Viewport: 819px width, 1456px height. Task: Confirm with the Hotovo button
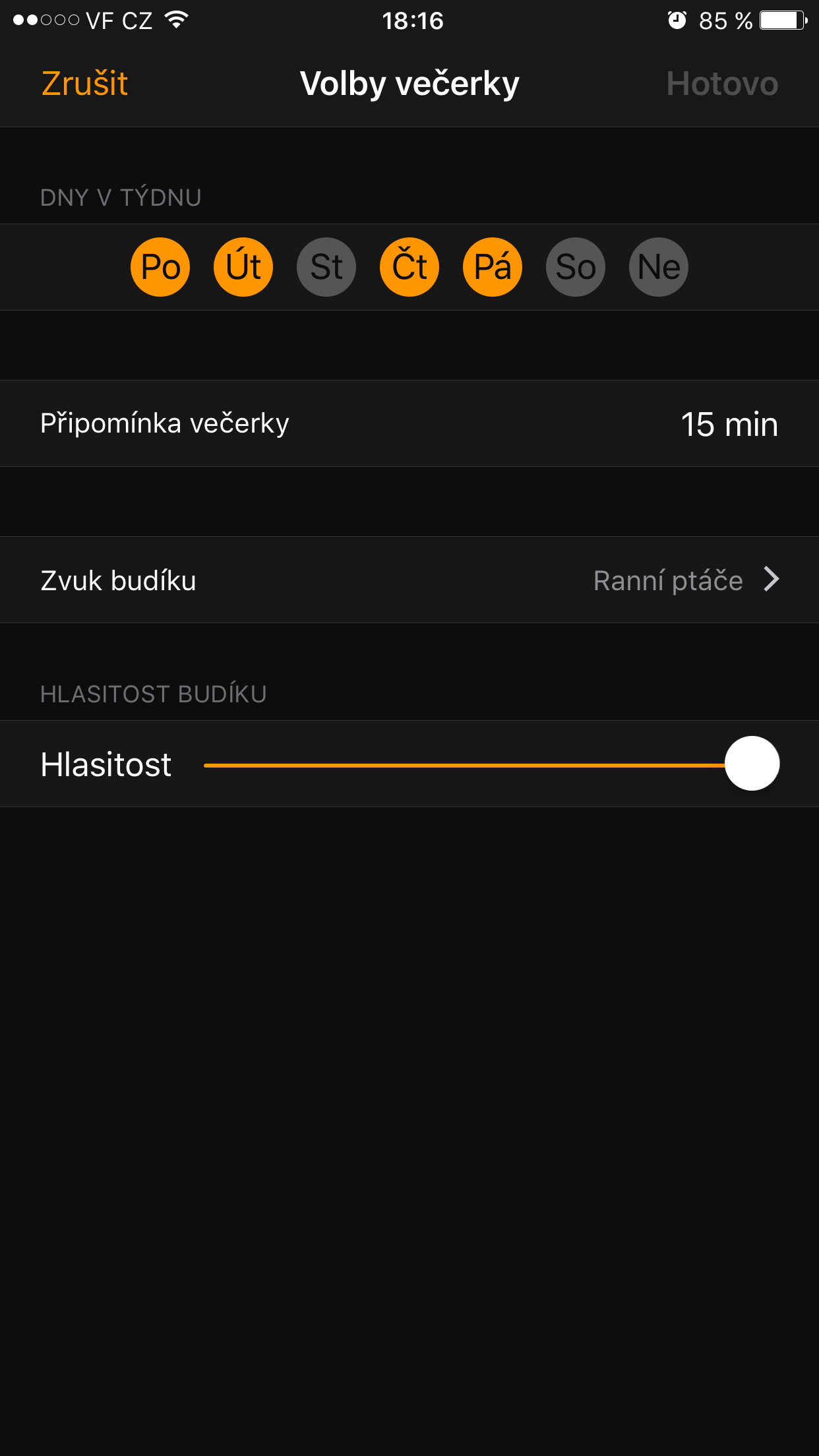(x=722, y=83)
